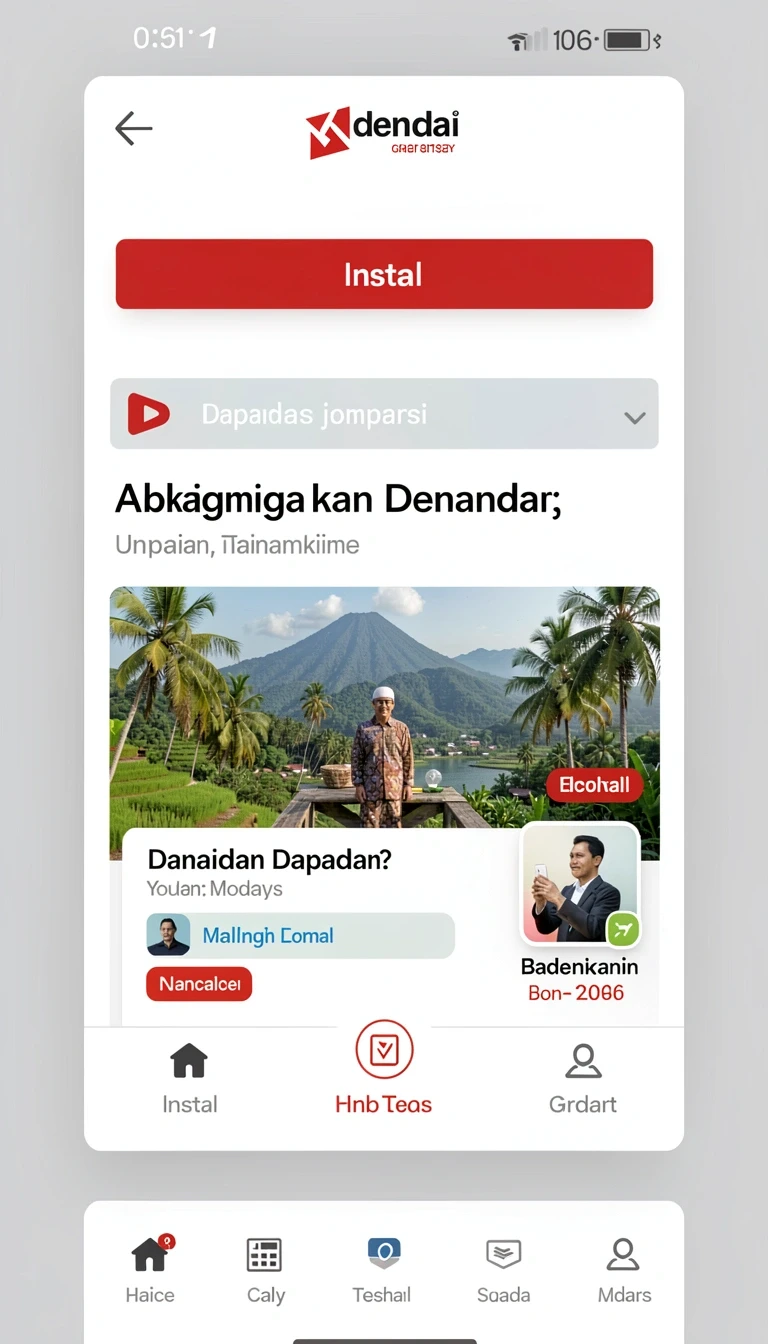Open the Elcohall tag on the photo
Screen dimensions: 768x1344
point(594,785)
